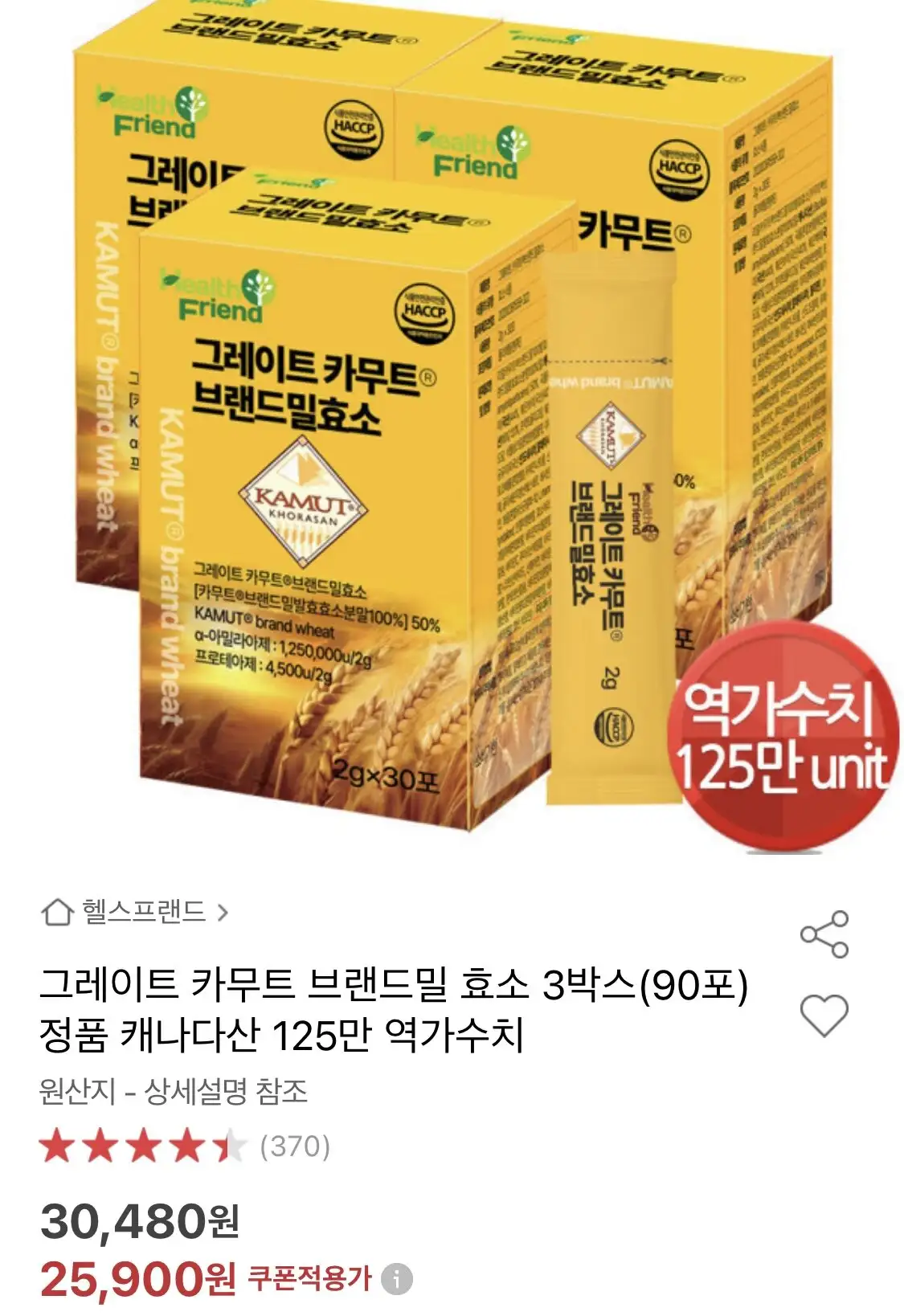
Task: View the product image full size
Action: click(452, 426)
